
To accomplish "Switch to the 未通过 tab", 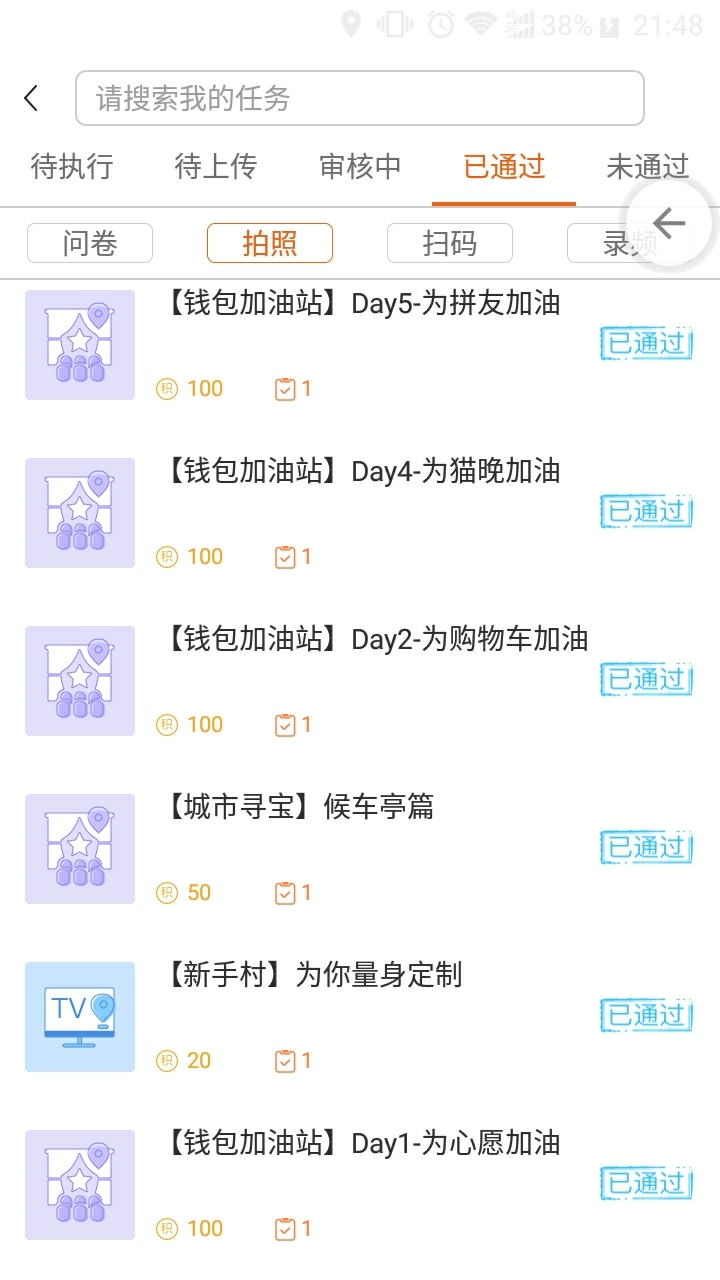I will pos(647,166).
